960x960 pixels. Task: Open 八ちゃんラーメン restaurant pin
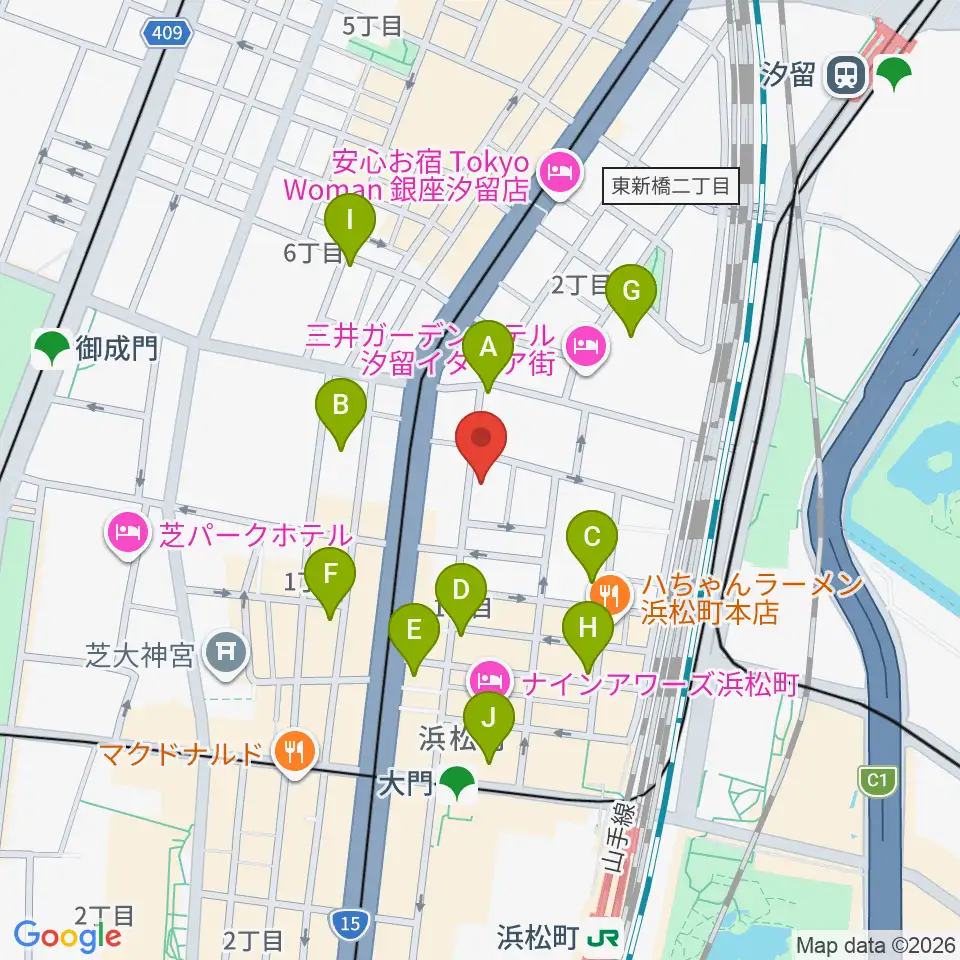click(610, 596)
